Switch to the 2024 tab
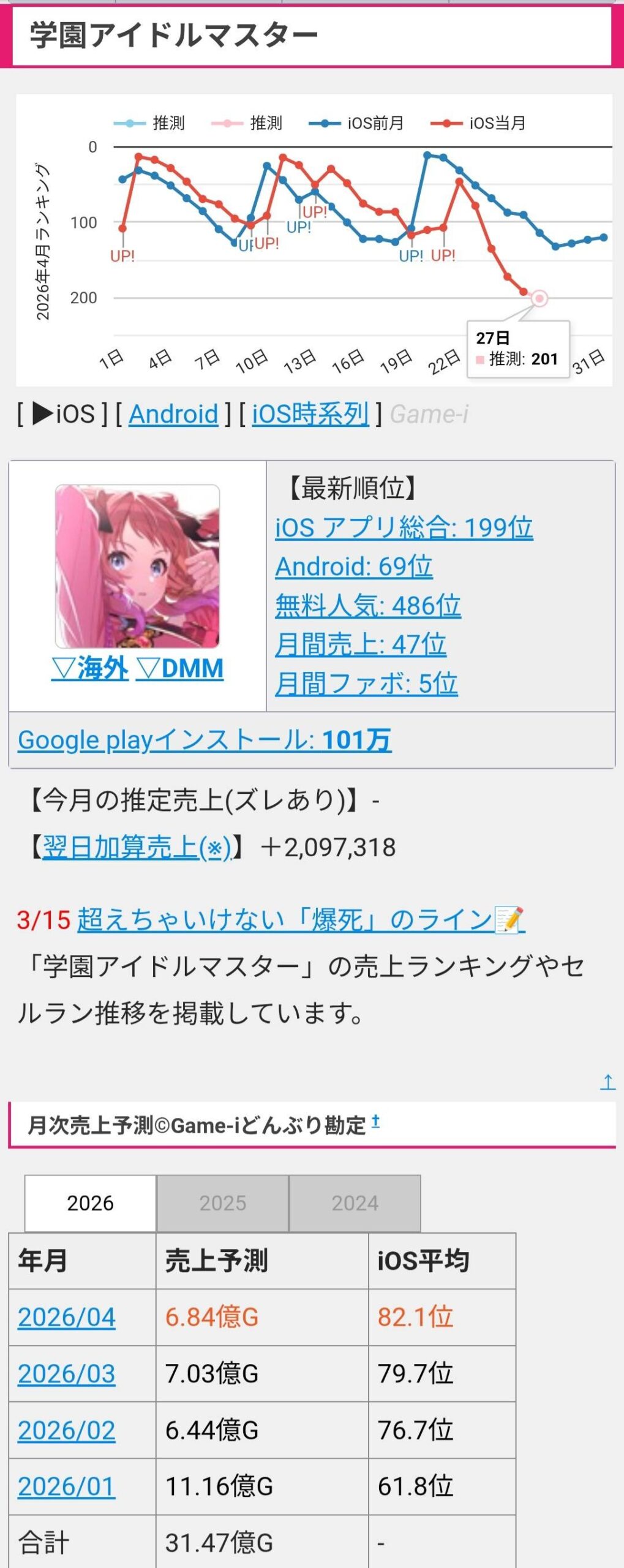 pyautogui.click(x=355, y=1203)
